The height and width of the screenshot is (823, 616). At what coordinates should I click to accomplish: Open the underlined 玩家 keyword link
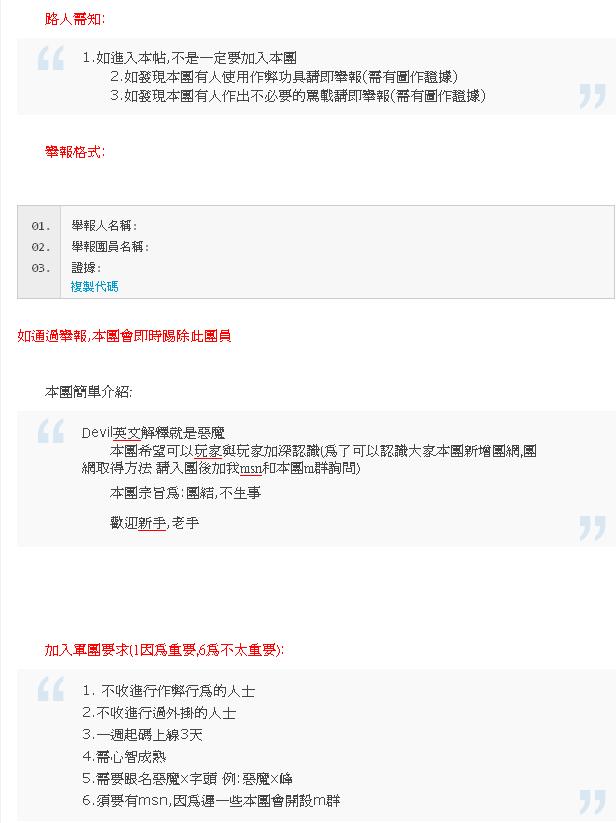[x=208, y=451]
